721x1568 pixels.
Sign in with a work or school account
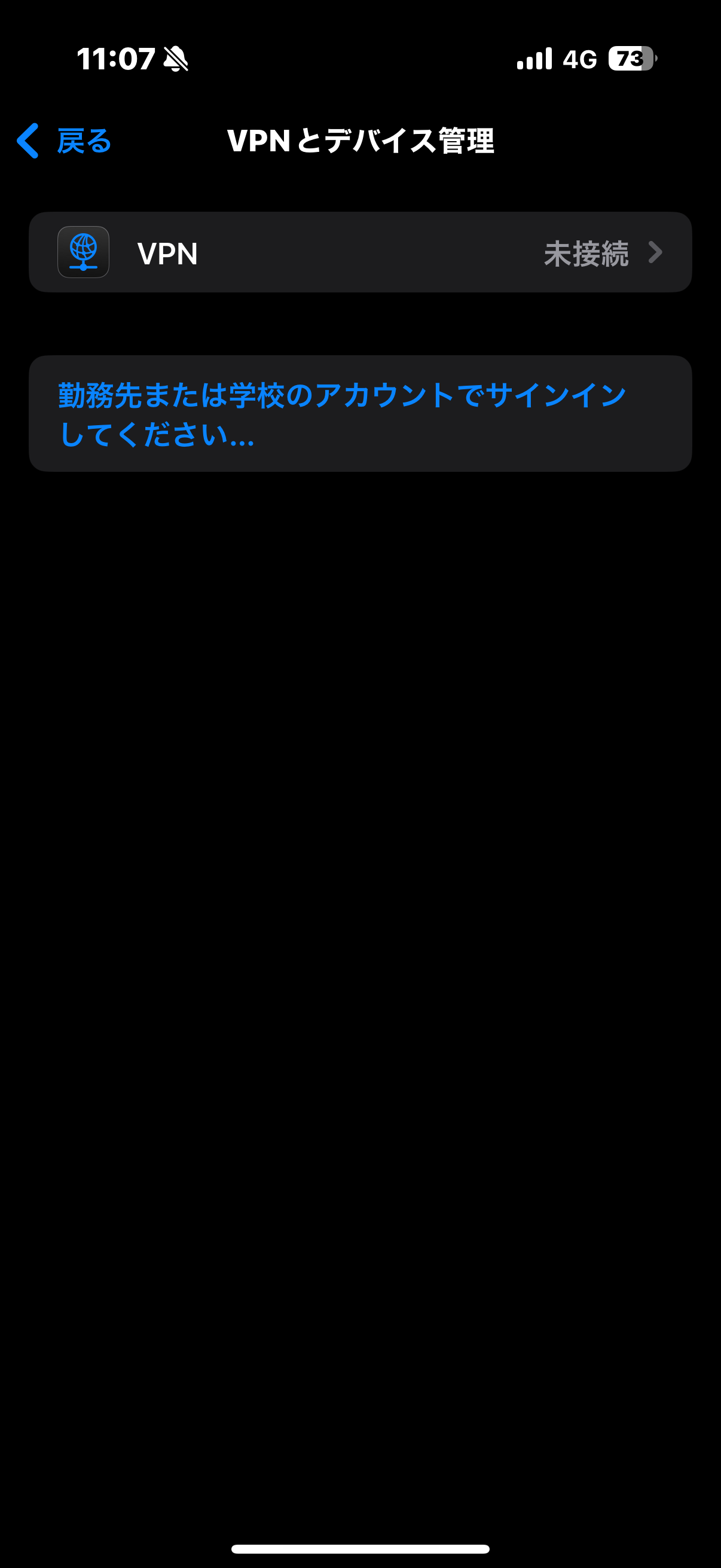coord(341,414)
